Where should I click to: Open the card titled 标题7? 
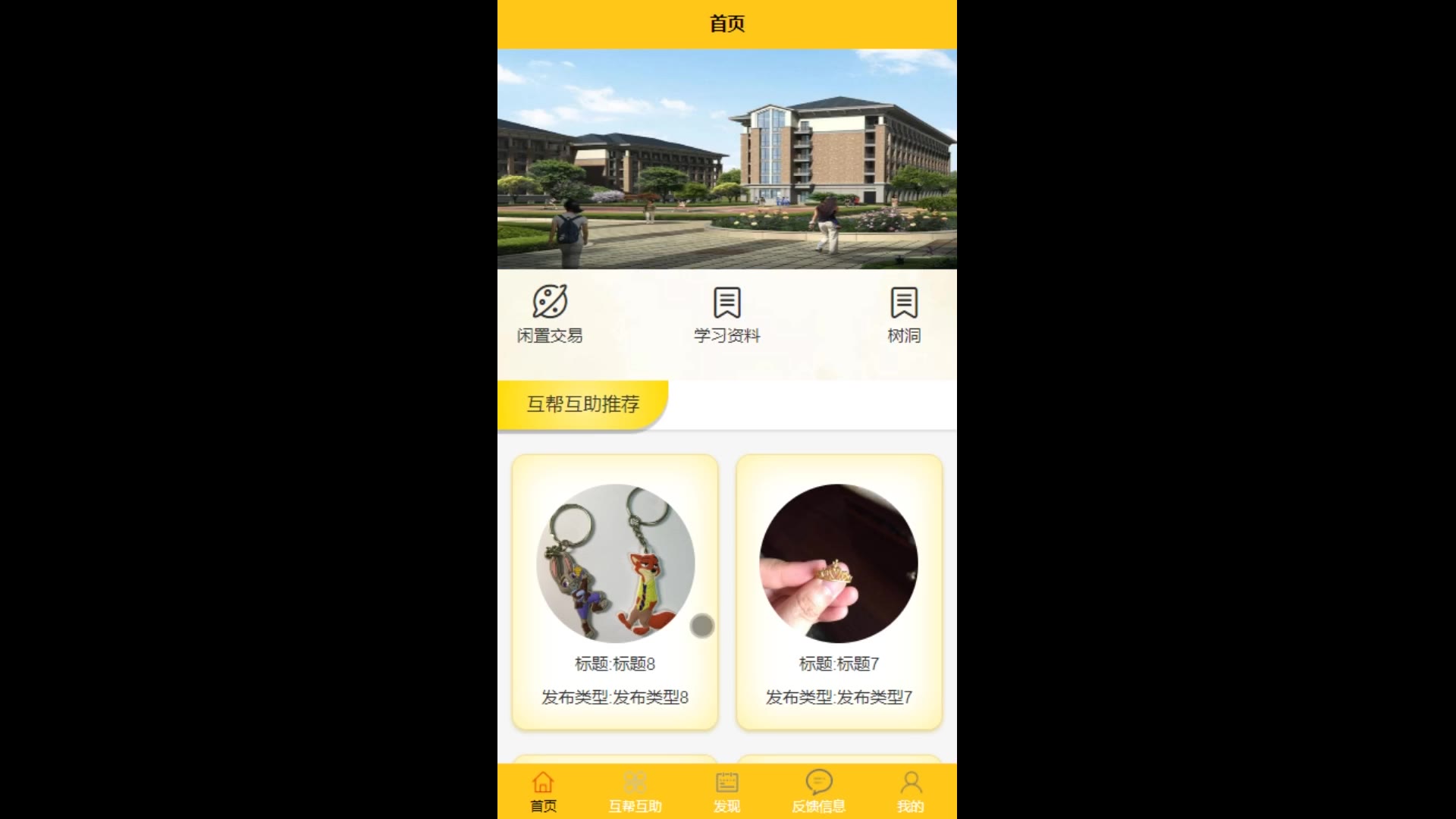839,591
